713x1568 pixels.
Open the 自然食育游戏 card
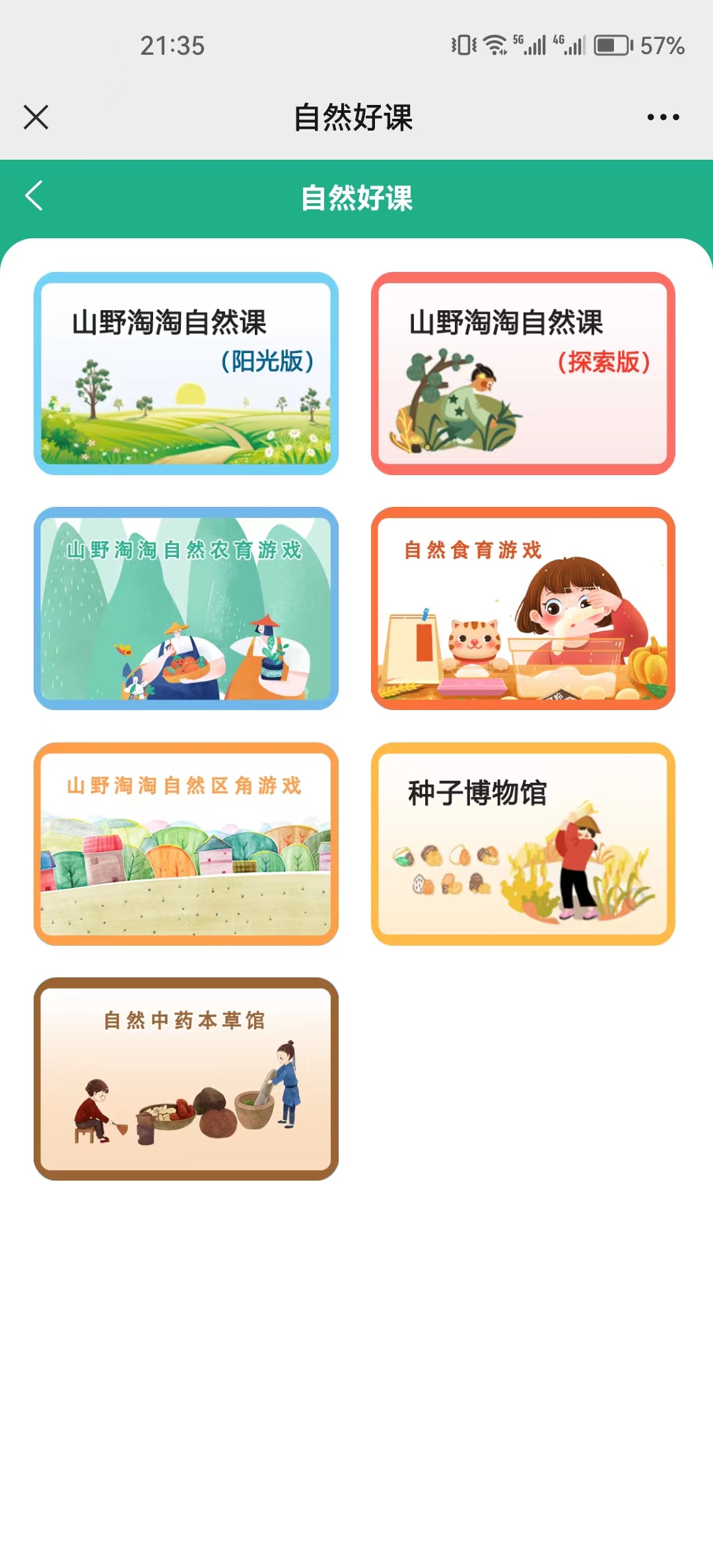click(523, 608)
